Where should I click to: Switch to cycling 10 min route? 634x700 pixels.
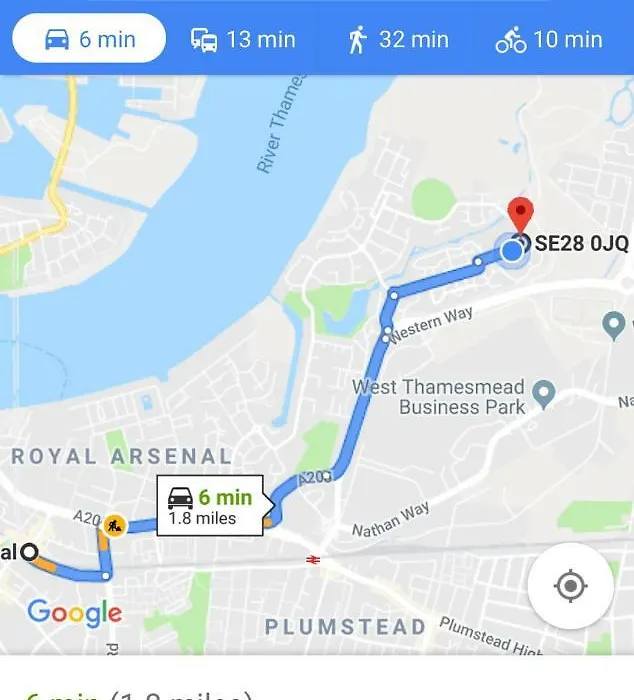(549, 40)
